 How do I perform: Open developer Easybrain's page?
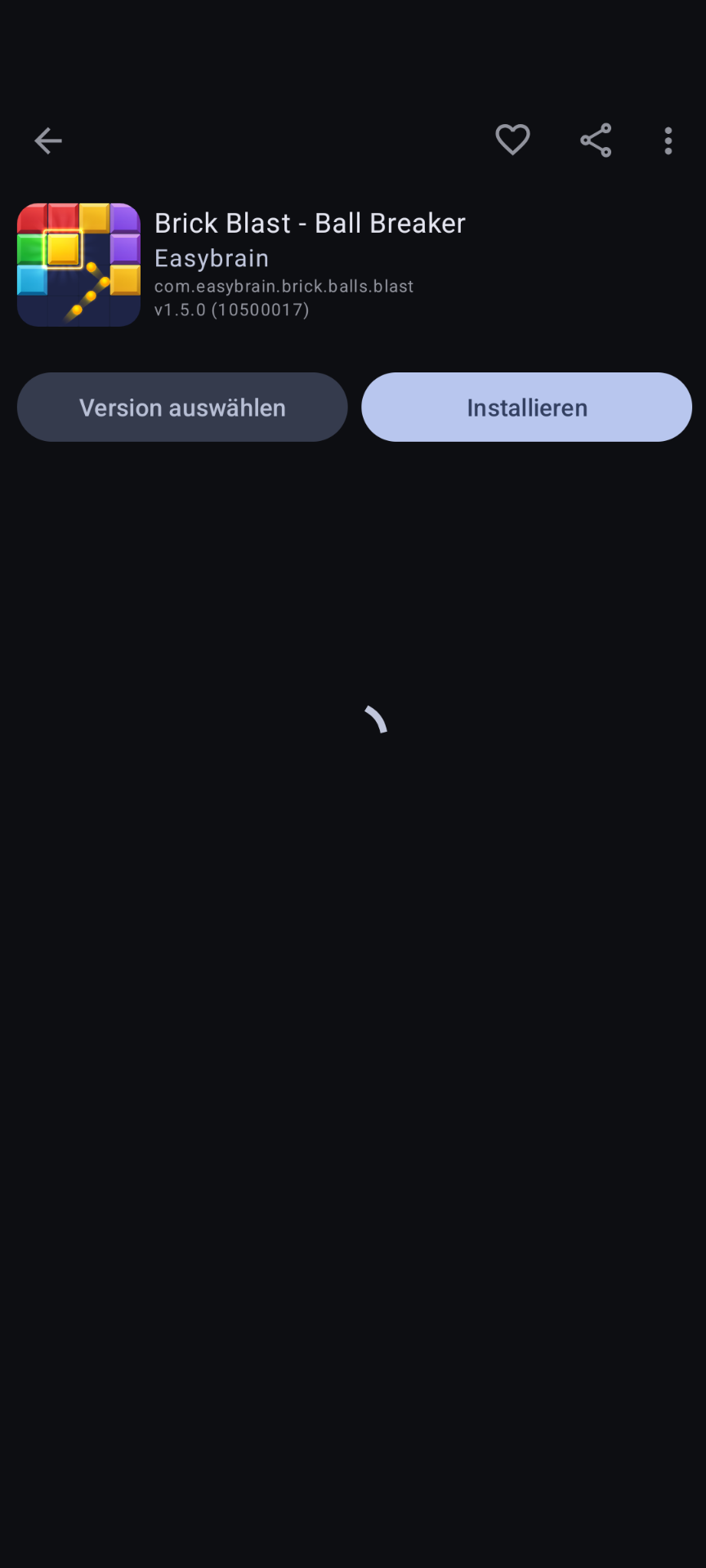pyautogui.click(x=212, y=258)
